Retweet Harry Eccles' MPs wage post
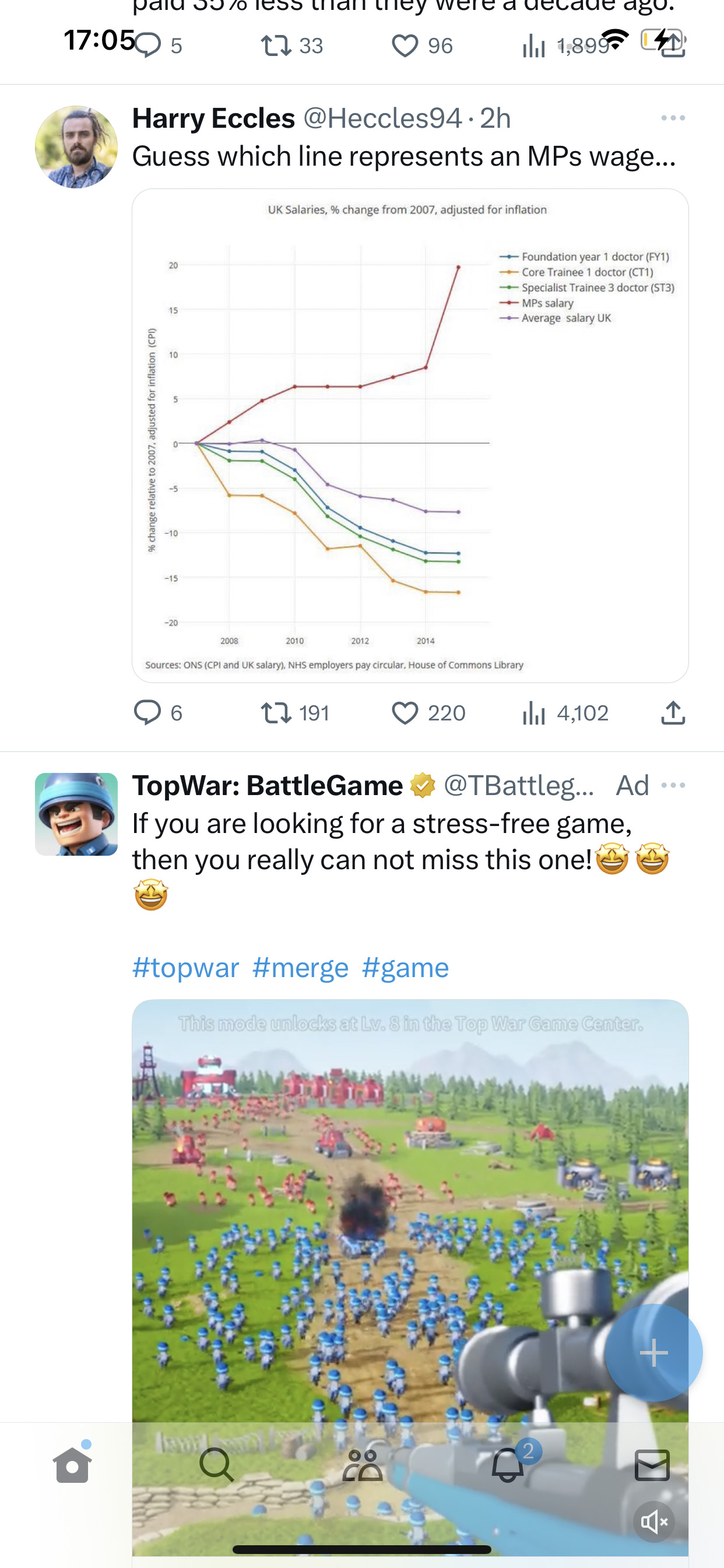This screenshot has height=1568, width=724. (295, 712)
